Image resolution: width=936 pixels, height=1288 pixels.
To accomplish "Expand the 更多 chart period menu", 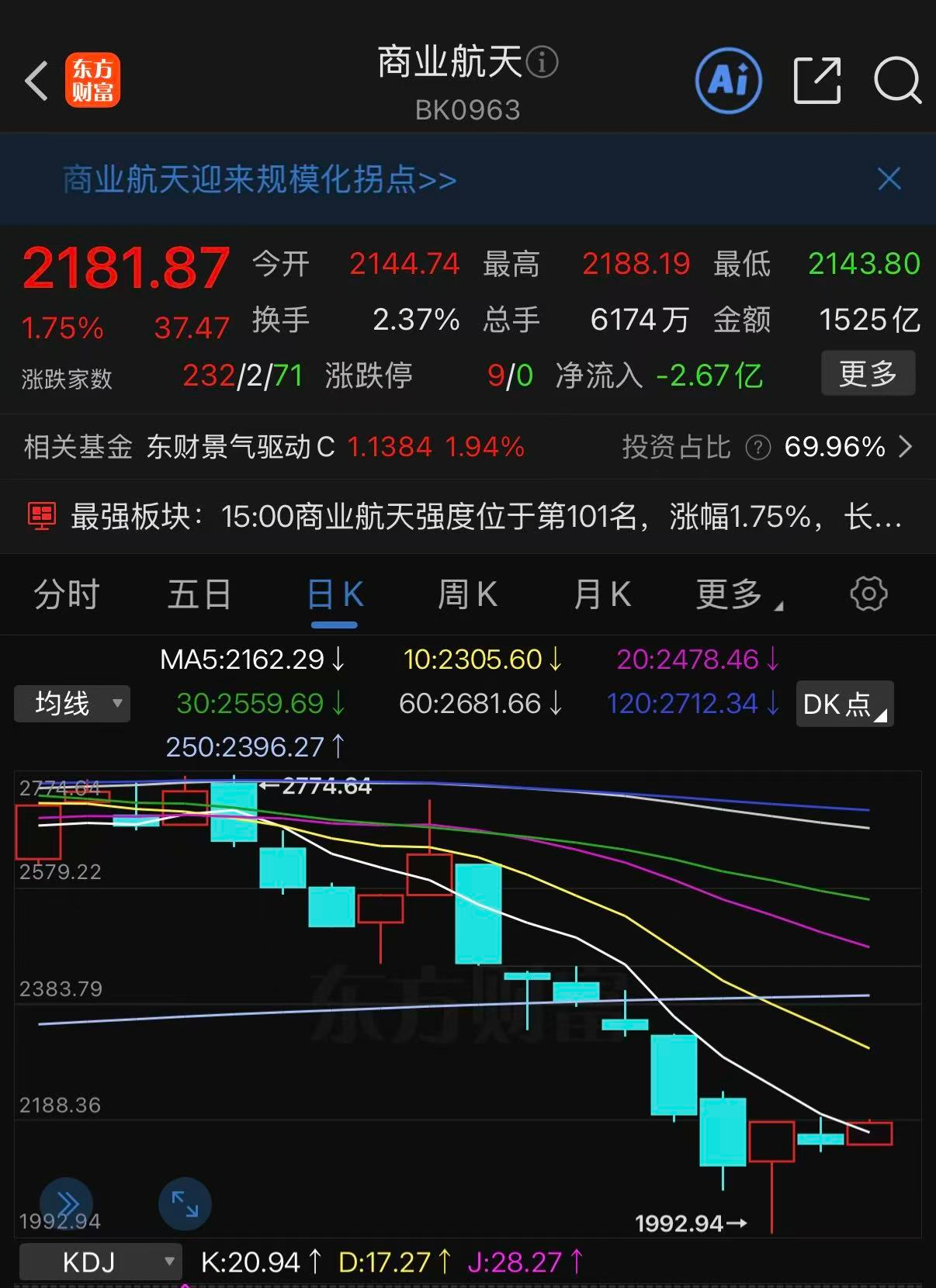I will tap(739, 594).
